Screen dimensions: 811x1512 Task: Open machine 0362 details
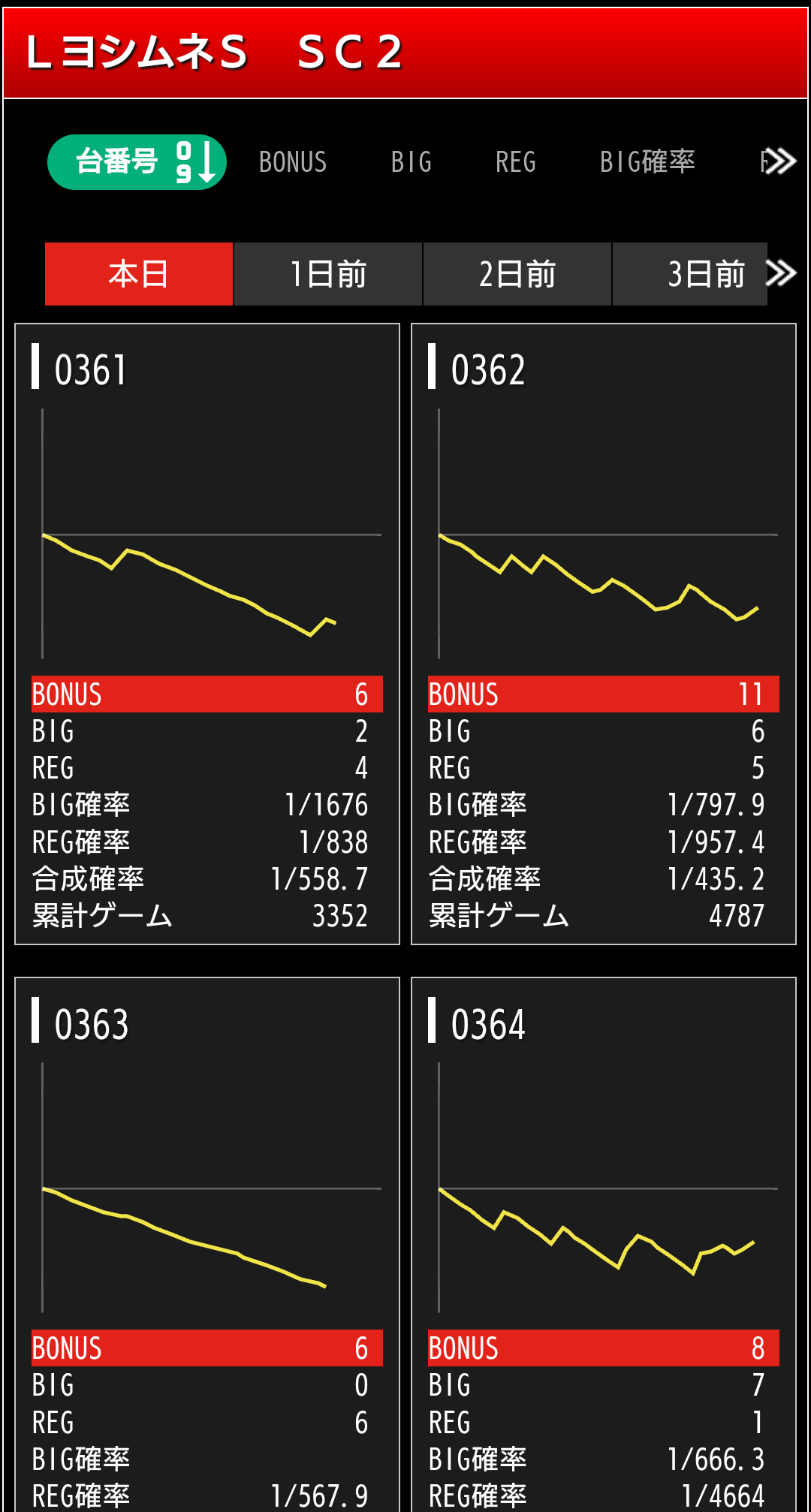pos(604,634)
